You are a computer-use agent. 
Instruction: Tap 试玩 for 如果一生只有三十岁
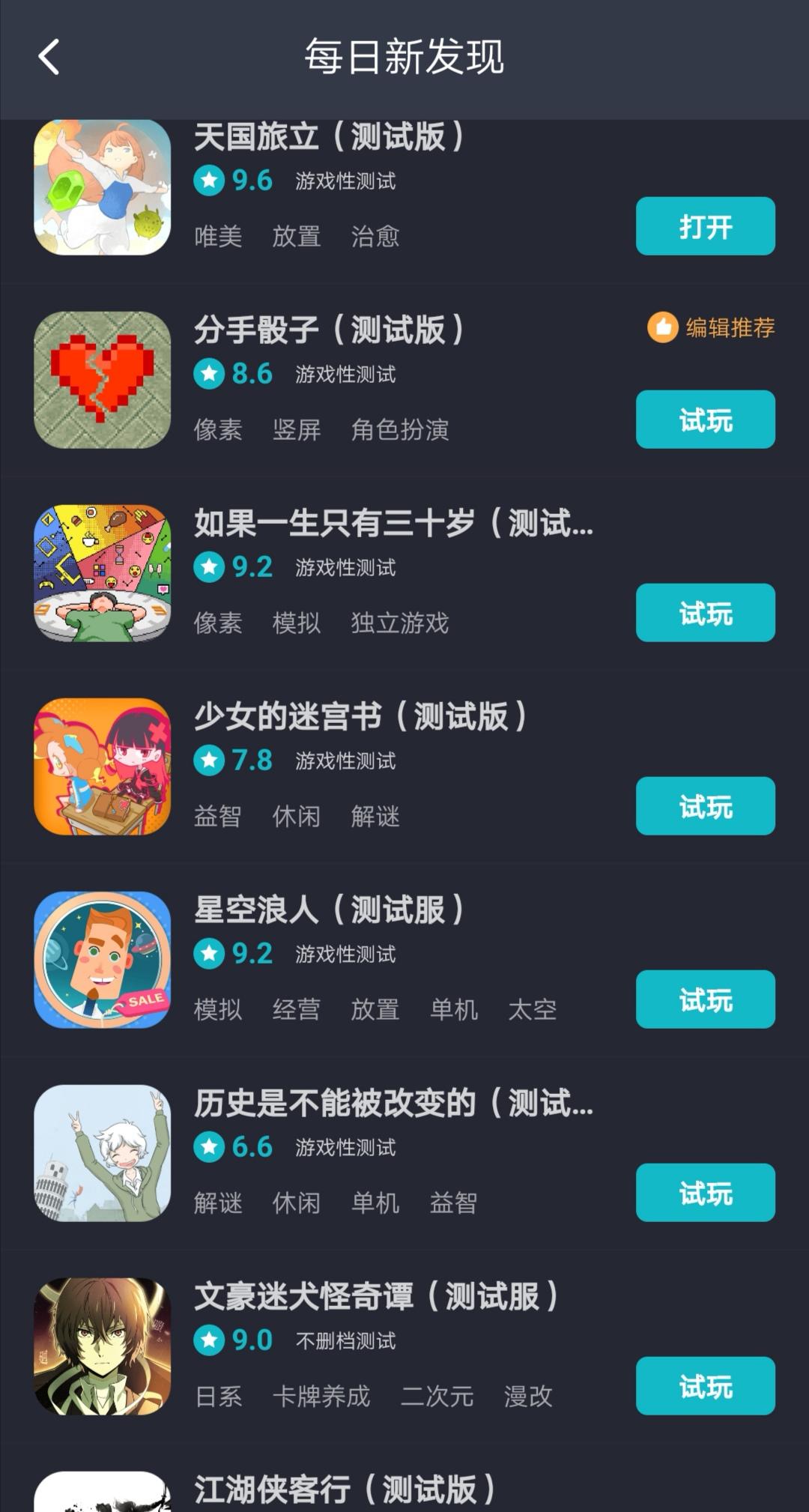(705, 613)
